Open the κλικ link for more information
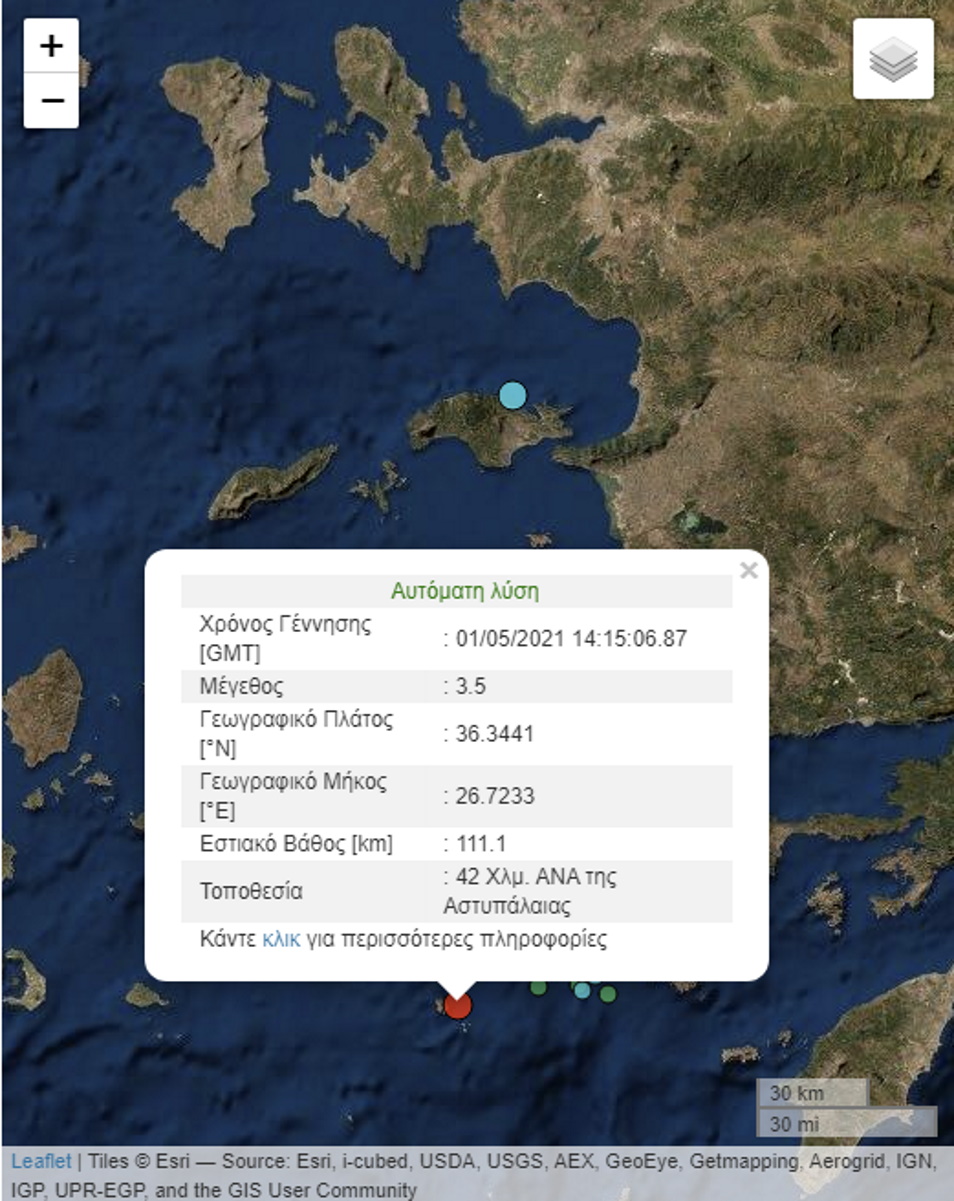The width and height of the screenshot is (954, 1201). click(x=281, y=939)
